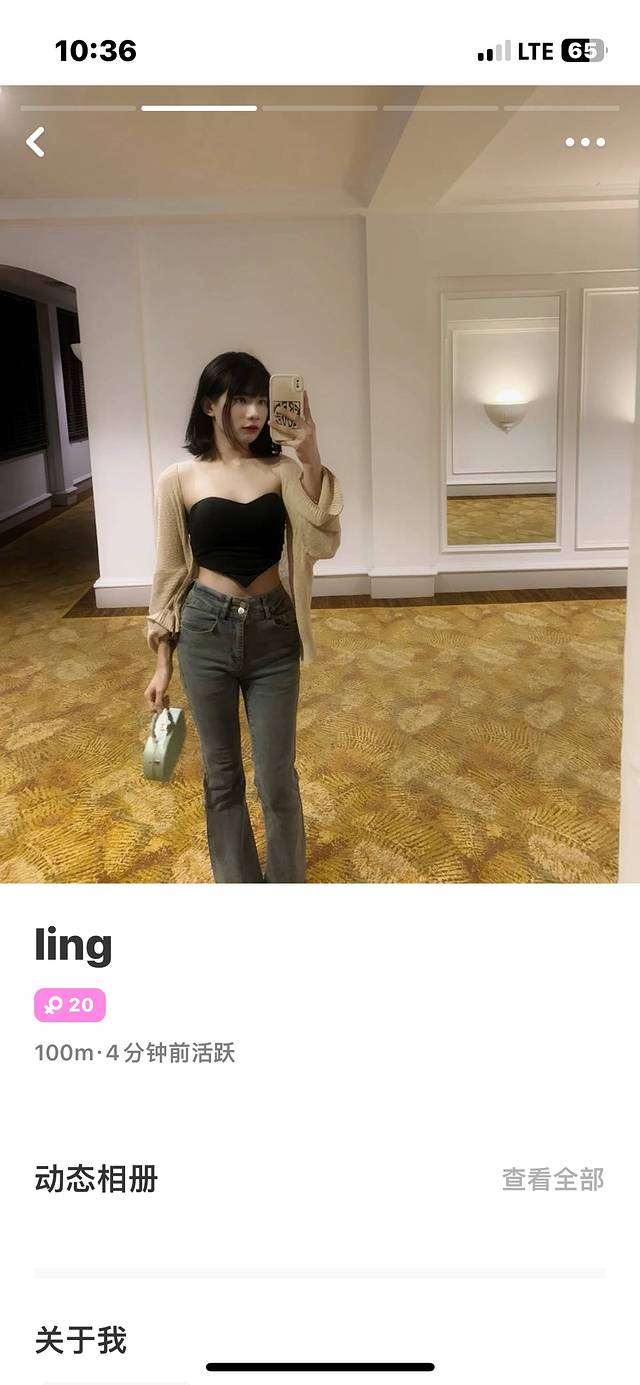
Task: View all in 动态相册 via 查看全部
Action: [552, 1180]
